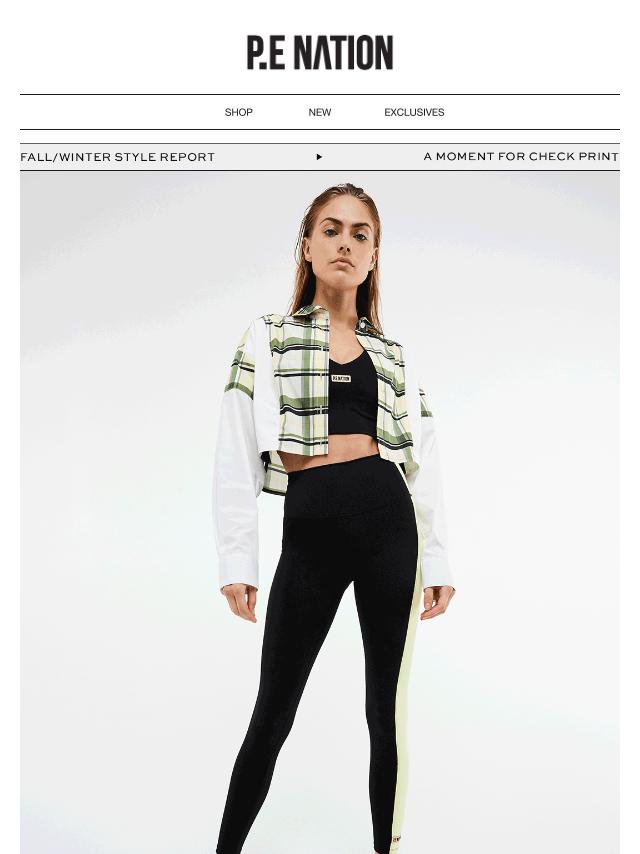The height and width of the screenshot is (854, 640).
Task: Open the NEW link
Action: (319, 112)
